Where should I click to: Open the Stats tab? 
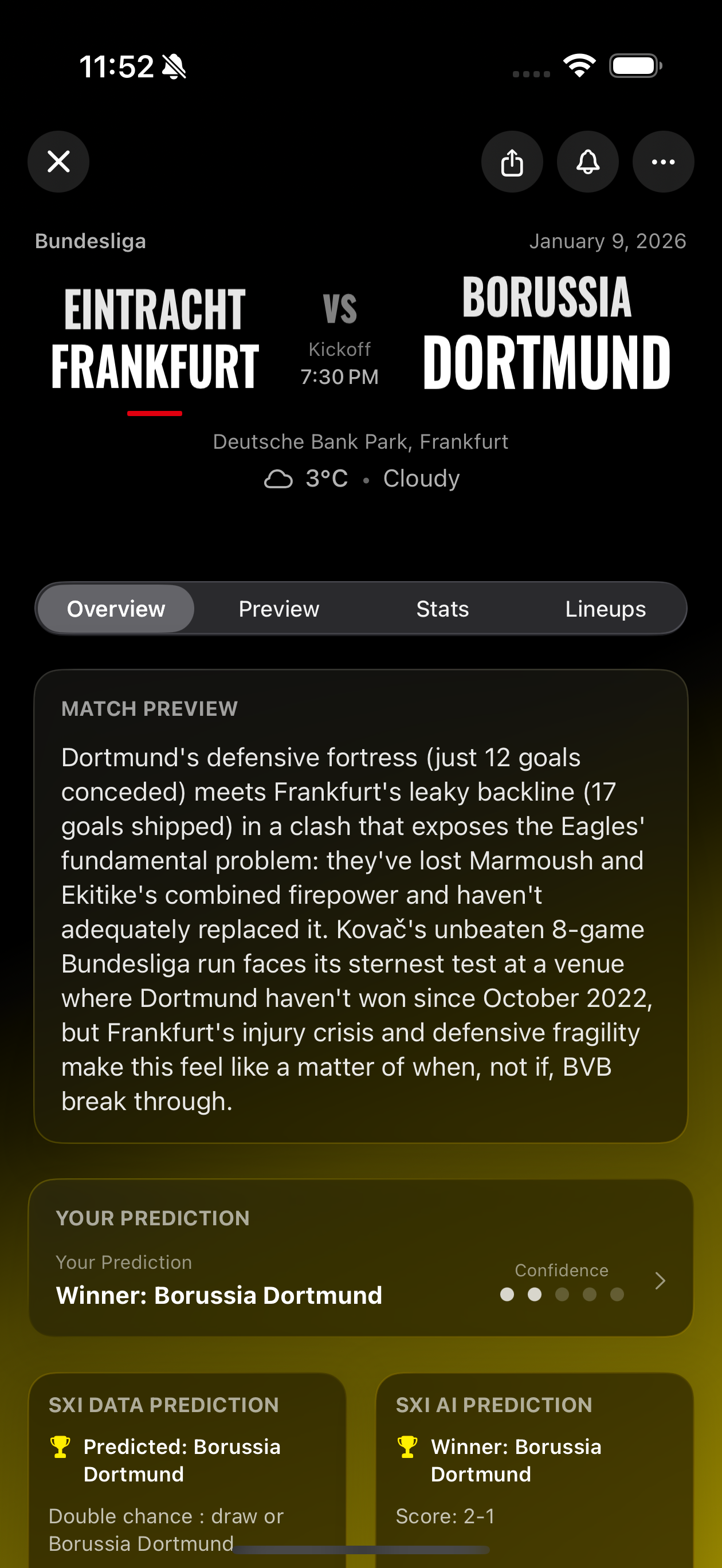point(442,608)
